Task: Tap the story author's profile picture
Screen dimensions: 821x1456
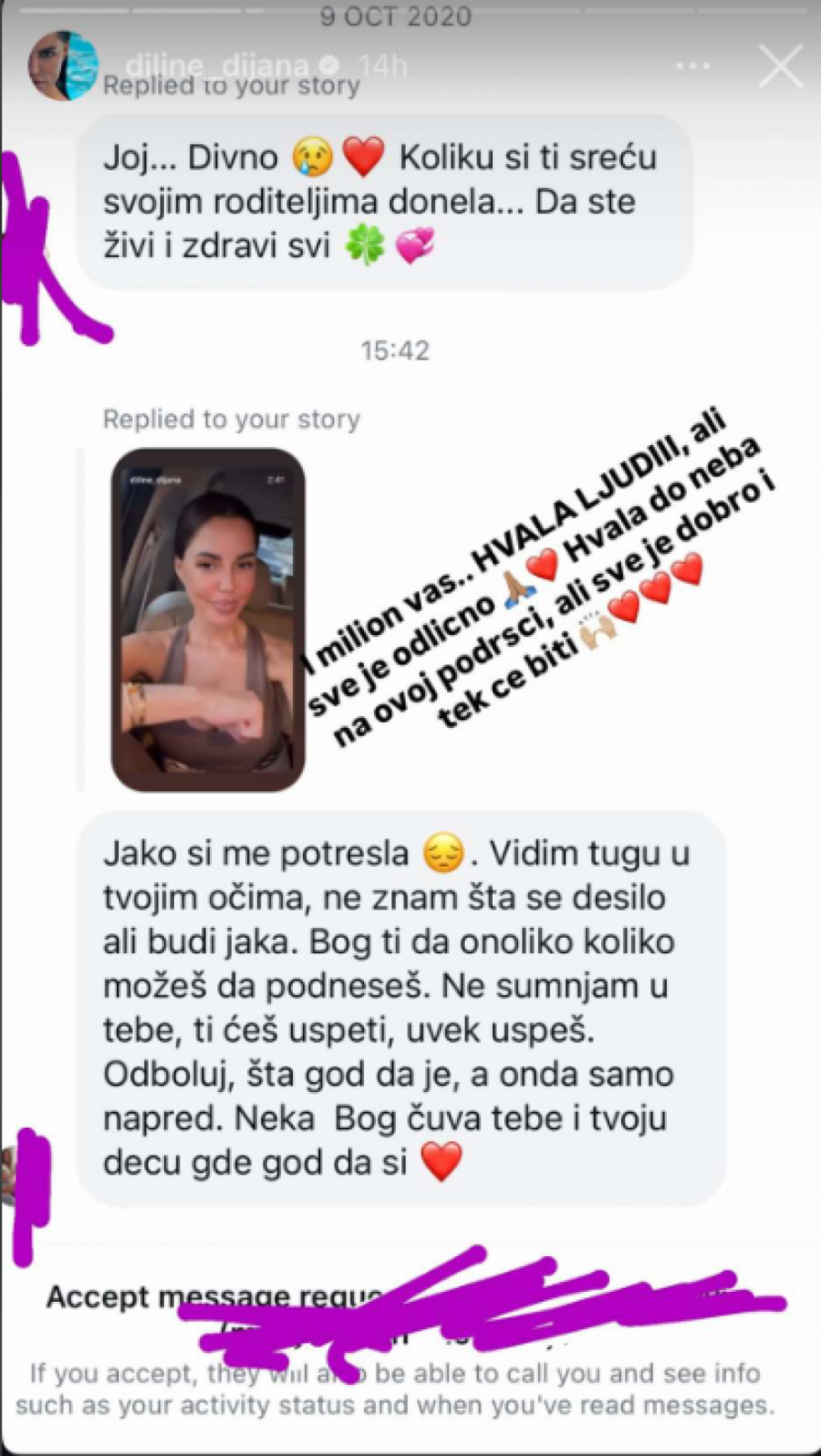Action: click(x=64, y=66)
